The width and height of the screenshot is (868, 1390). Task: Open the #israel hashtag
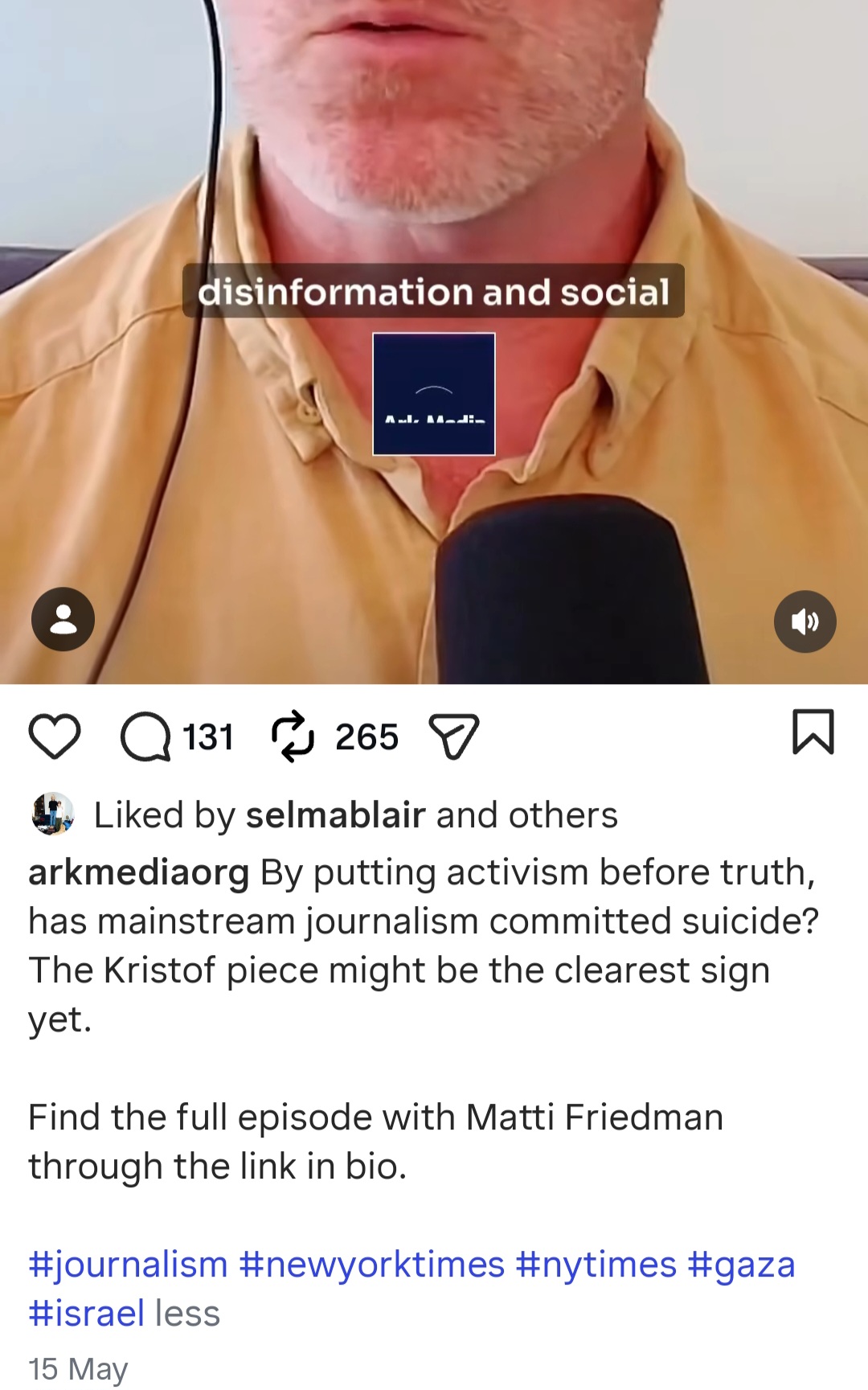click(87, 1314)
